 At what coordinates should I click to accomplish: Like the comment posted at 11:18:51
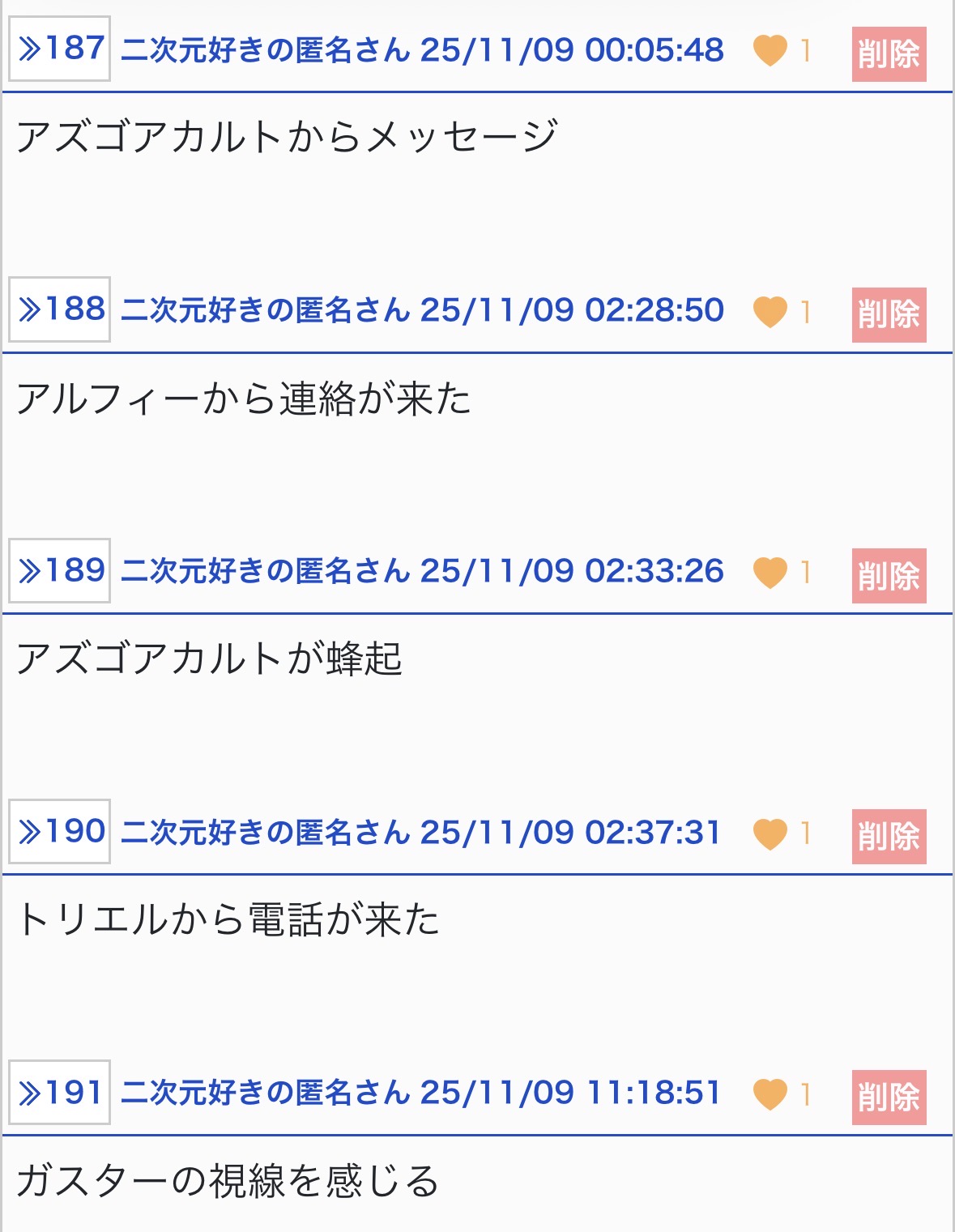click(770, 1094)
